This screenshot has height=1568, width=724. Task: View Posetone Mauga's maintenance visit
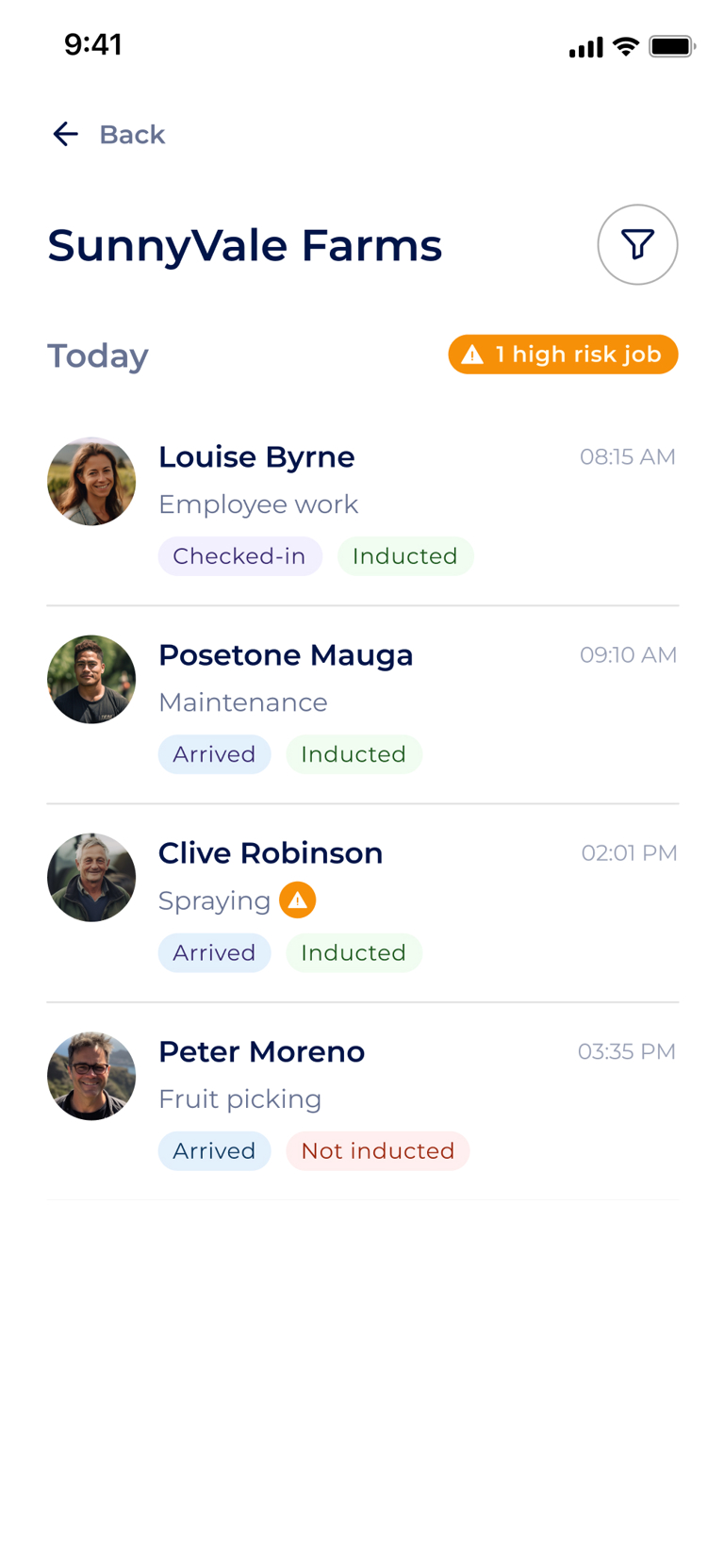tap(362, 703)
